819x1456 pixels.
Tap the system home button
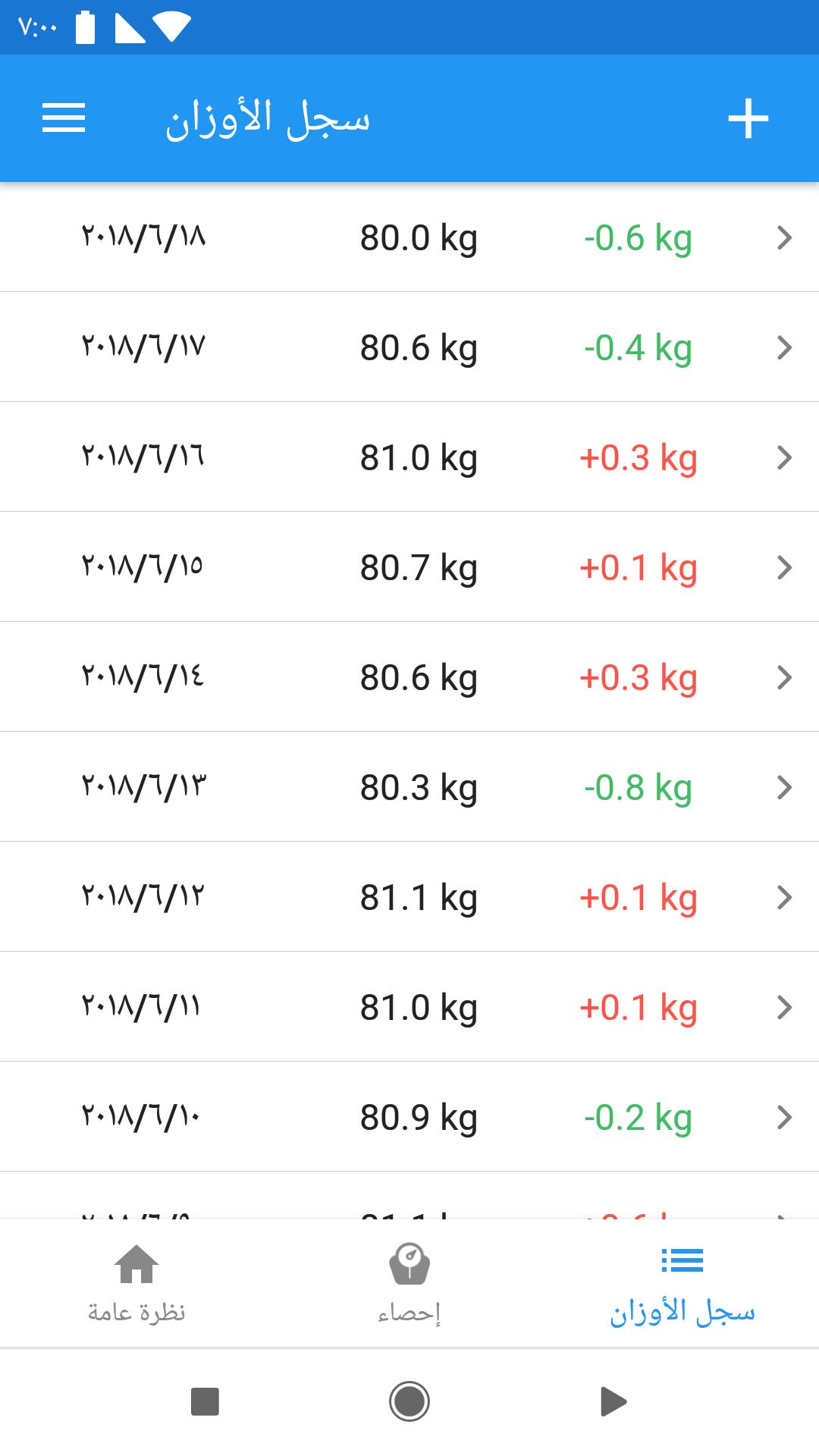(409, 1401)
